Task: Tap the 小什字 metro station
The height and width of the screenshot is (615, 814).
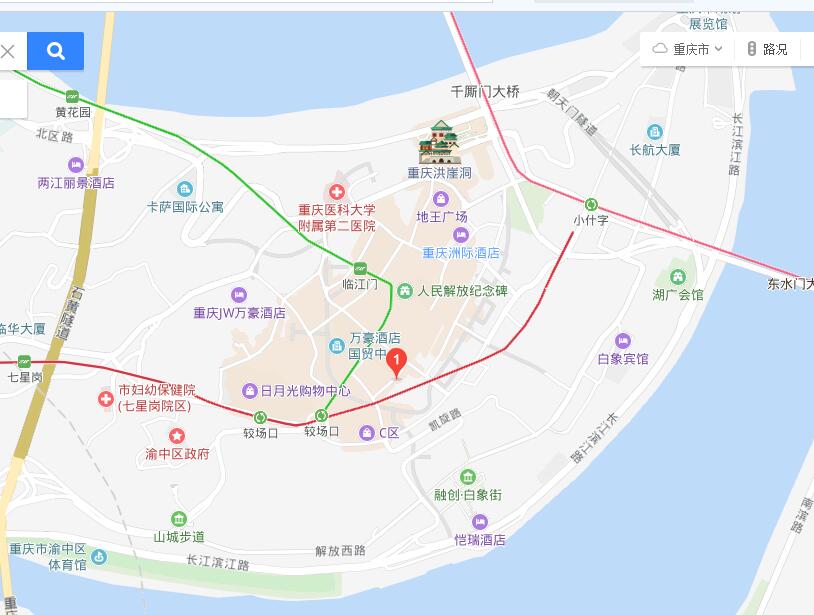Action: [x=591, y=204]
